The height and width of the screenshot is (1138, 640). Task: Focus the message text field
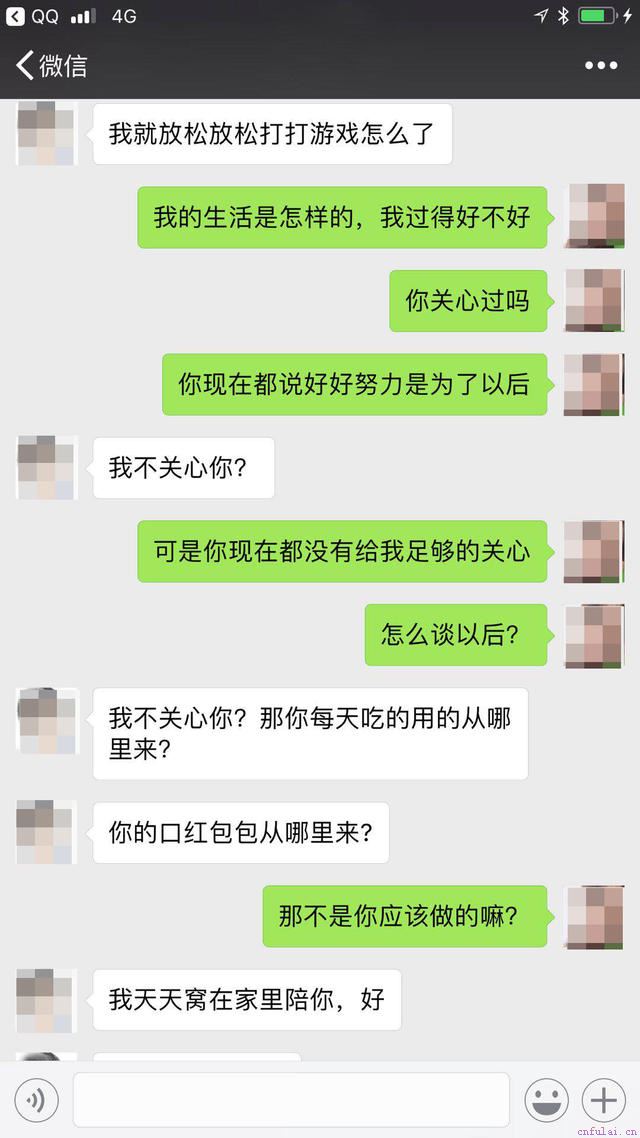[x=291, y=1101]
